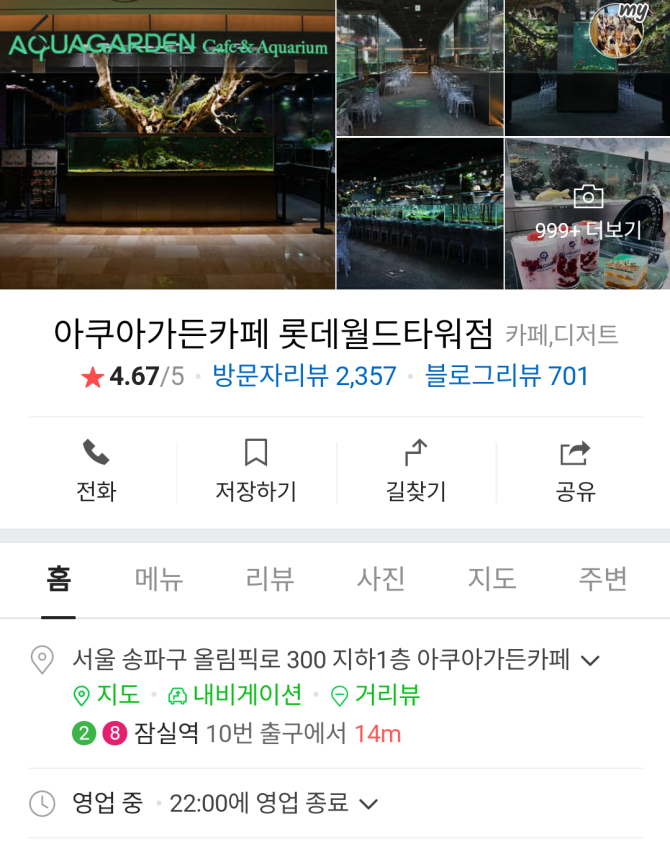
Task: Select the 홈 tab
Action: [58, 579]
